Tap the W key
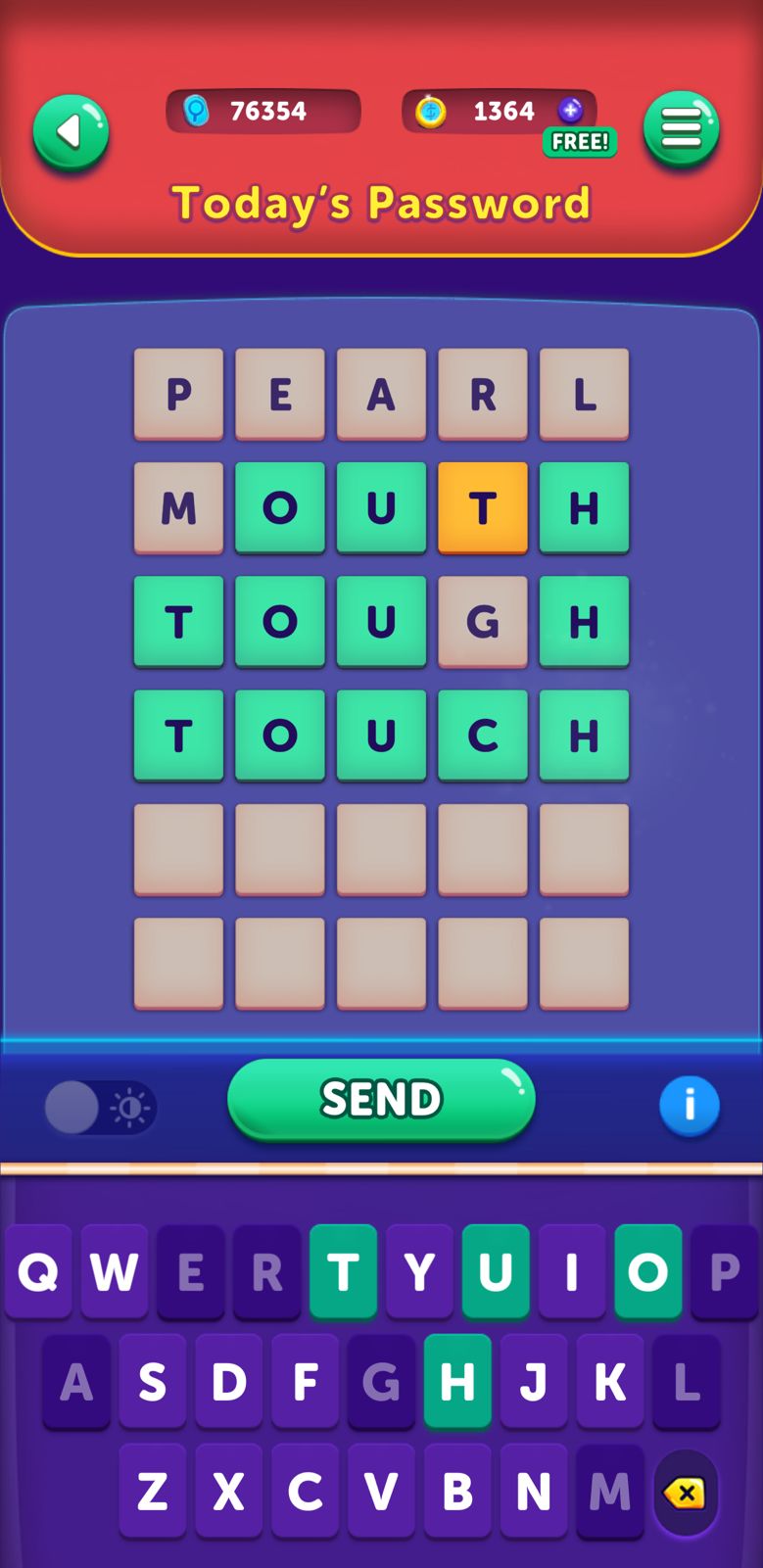The height and width of the screenshot is (1568, 763). [114, 1271]
